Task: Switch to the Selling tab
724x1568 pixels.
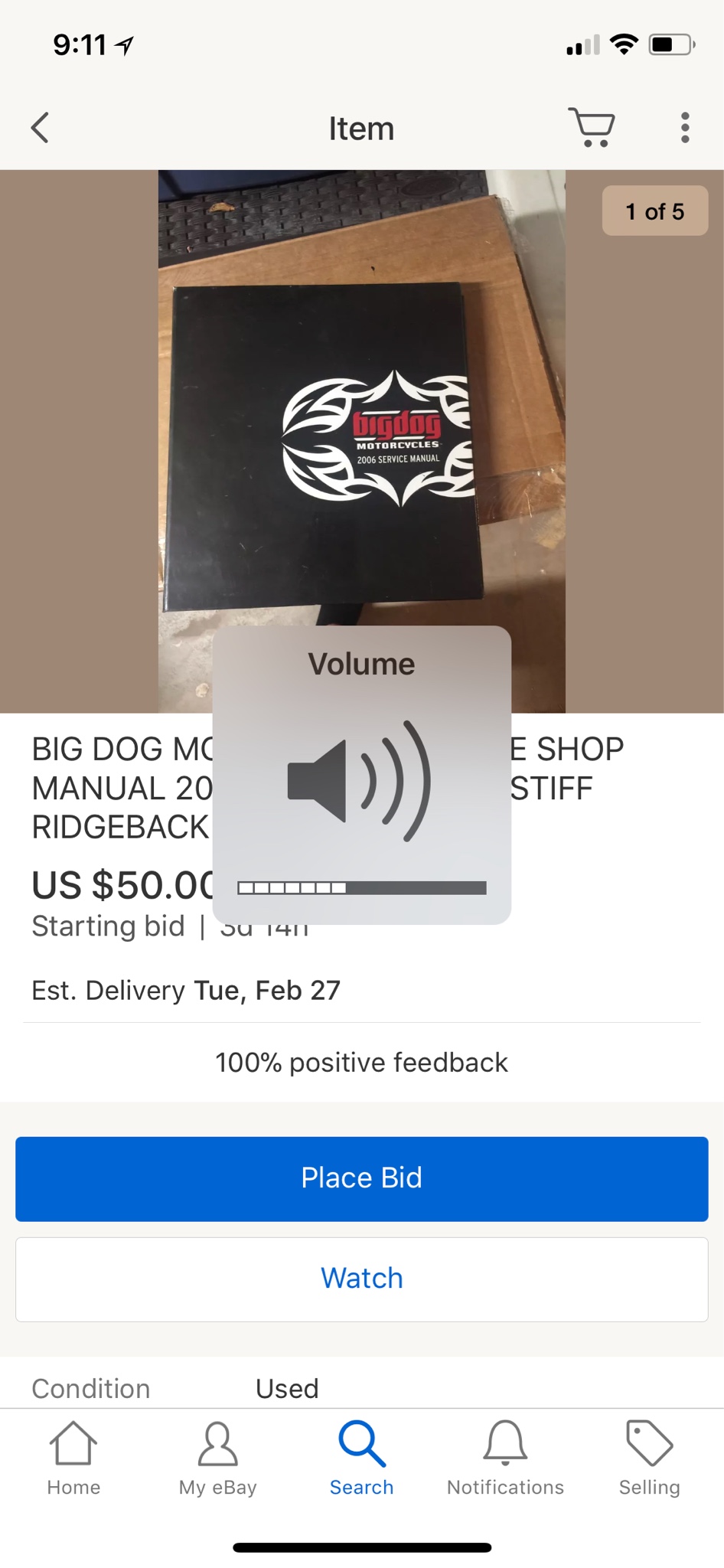Action: (x=649, y=1459)
